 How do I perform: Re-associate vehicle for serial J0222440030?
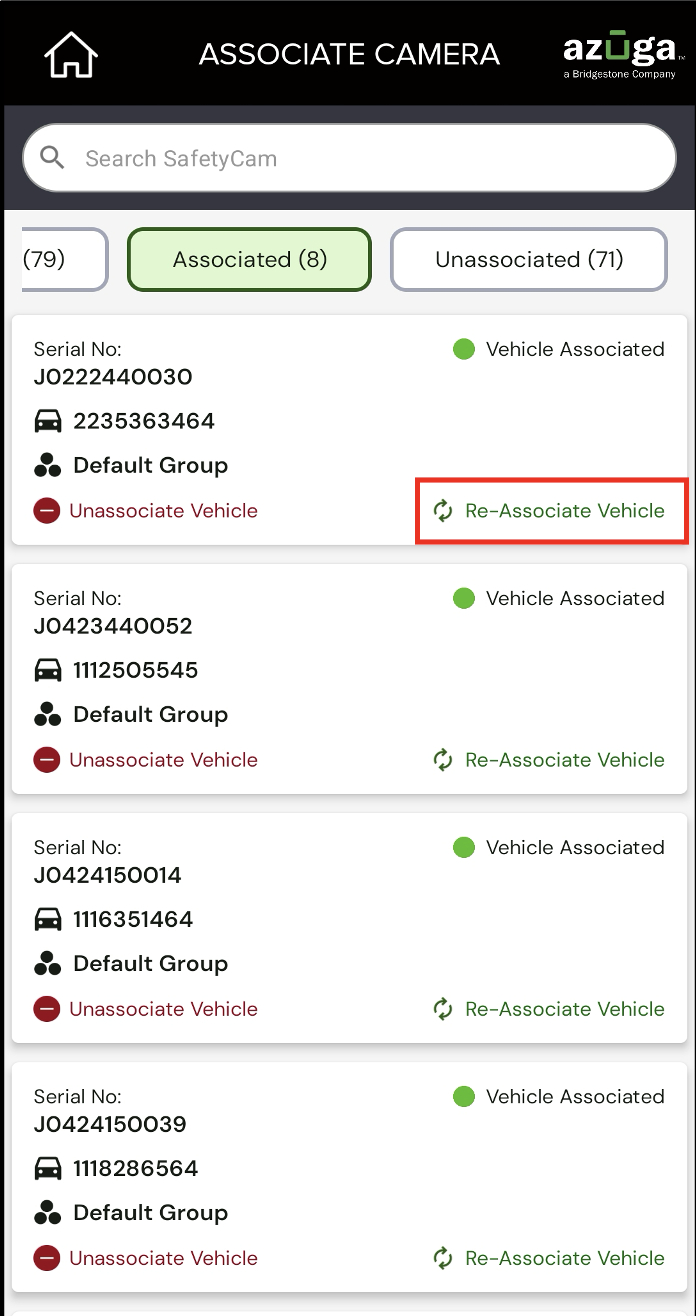[x=548, y=511]
